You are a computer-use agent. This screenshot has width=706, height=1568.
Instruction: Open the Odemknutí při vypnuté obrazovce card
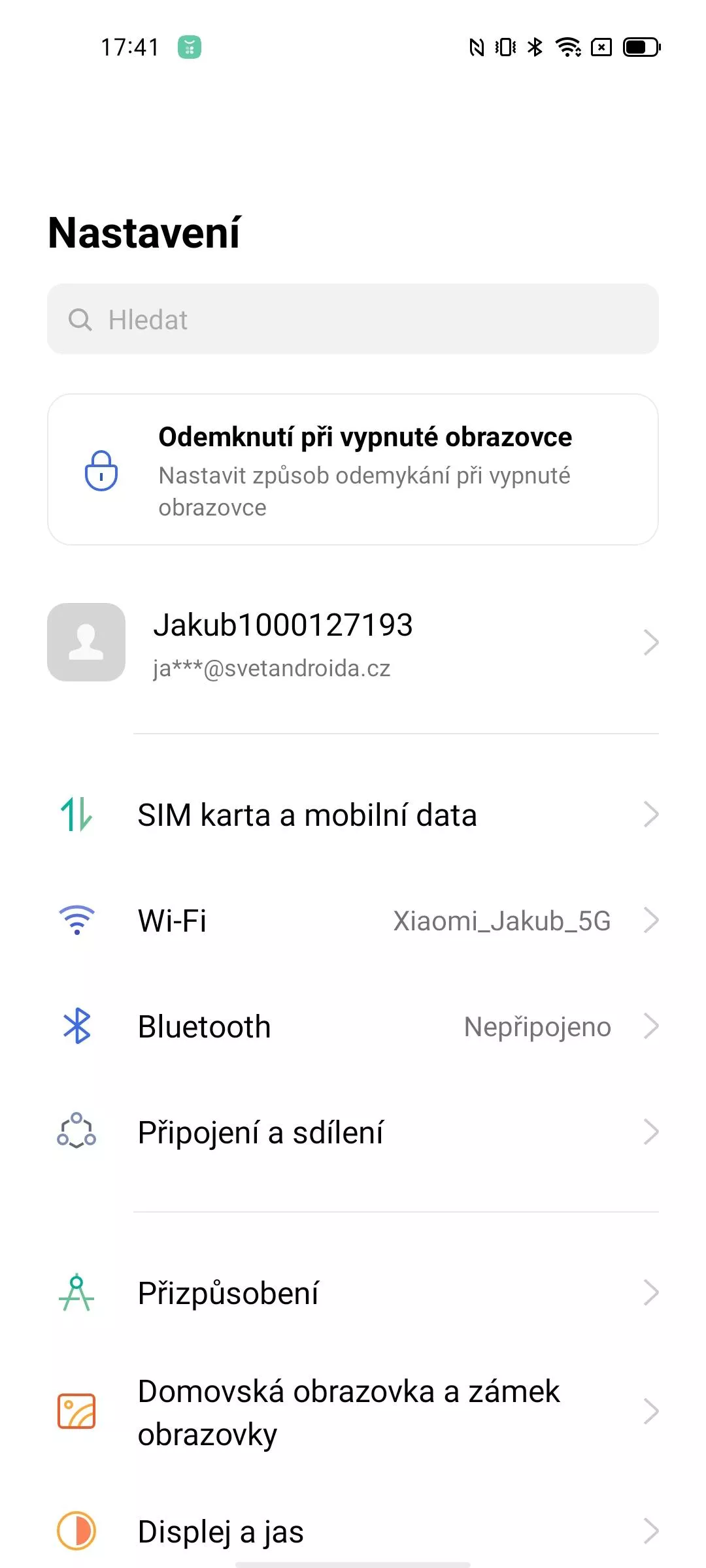click(x=353, y=469)
